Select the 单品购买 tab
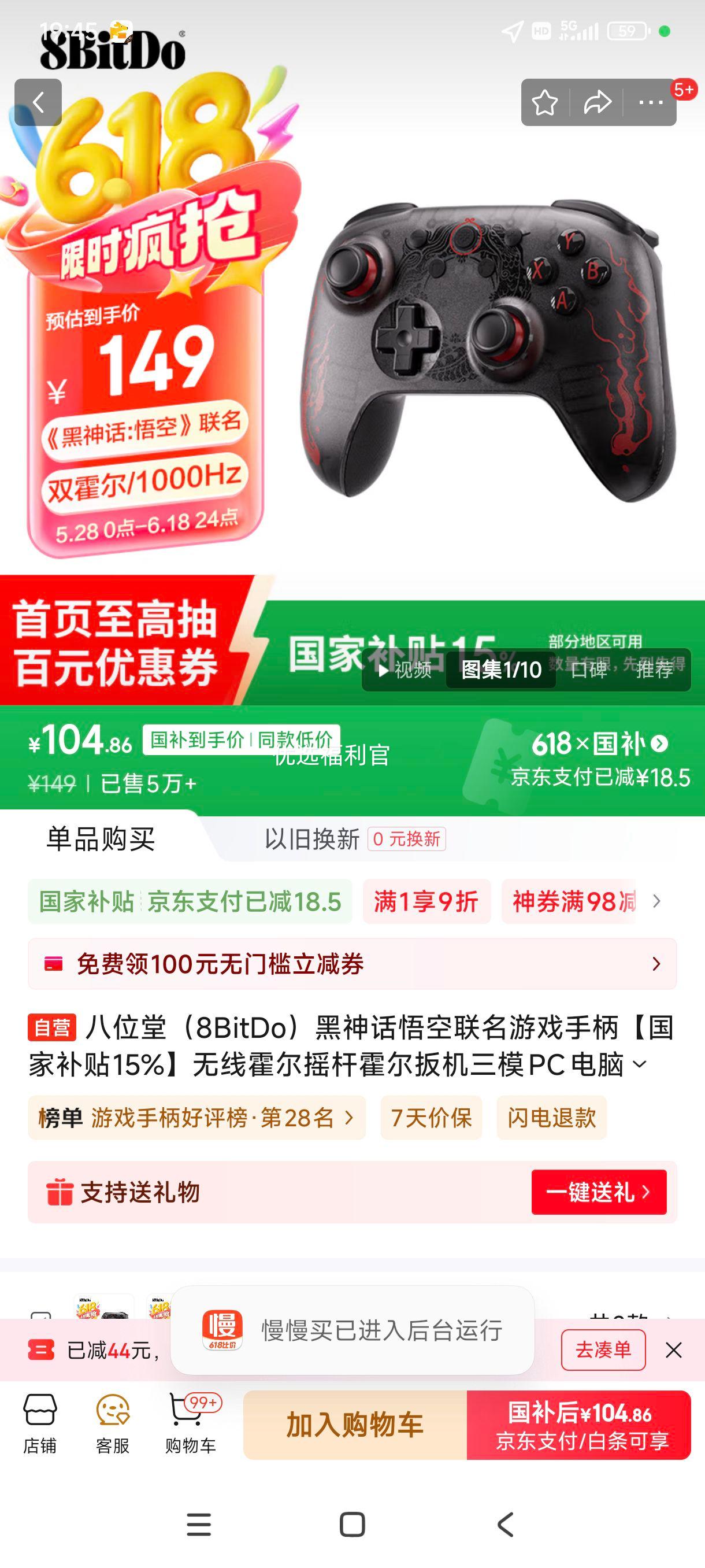 point(101,839)
